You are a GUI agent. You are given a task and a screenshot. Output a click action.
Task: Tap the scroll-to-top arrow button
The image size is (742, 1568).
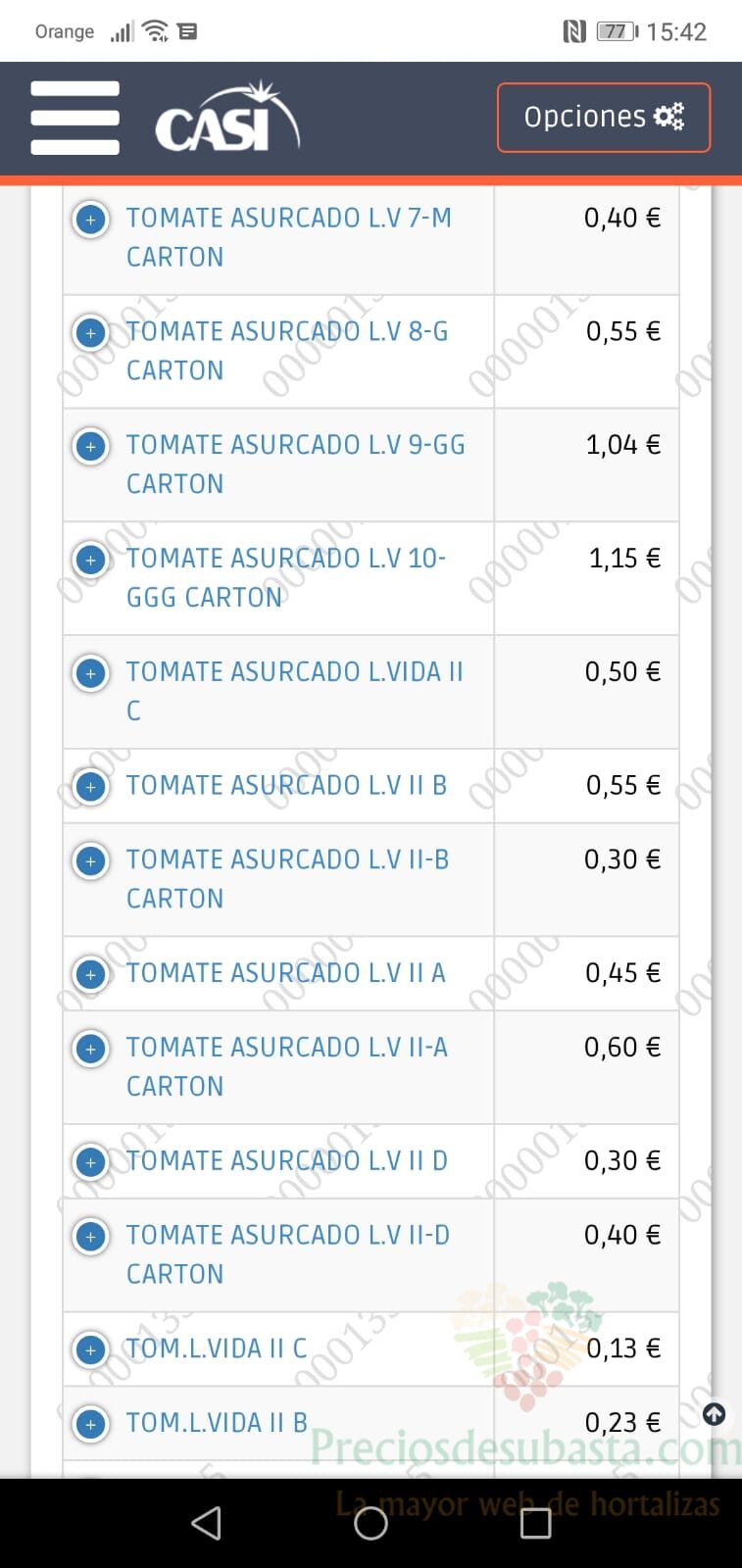click(715, 1414)
